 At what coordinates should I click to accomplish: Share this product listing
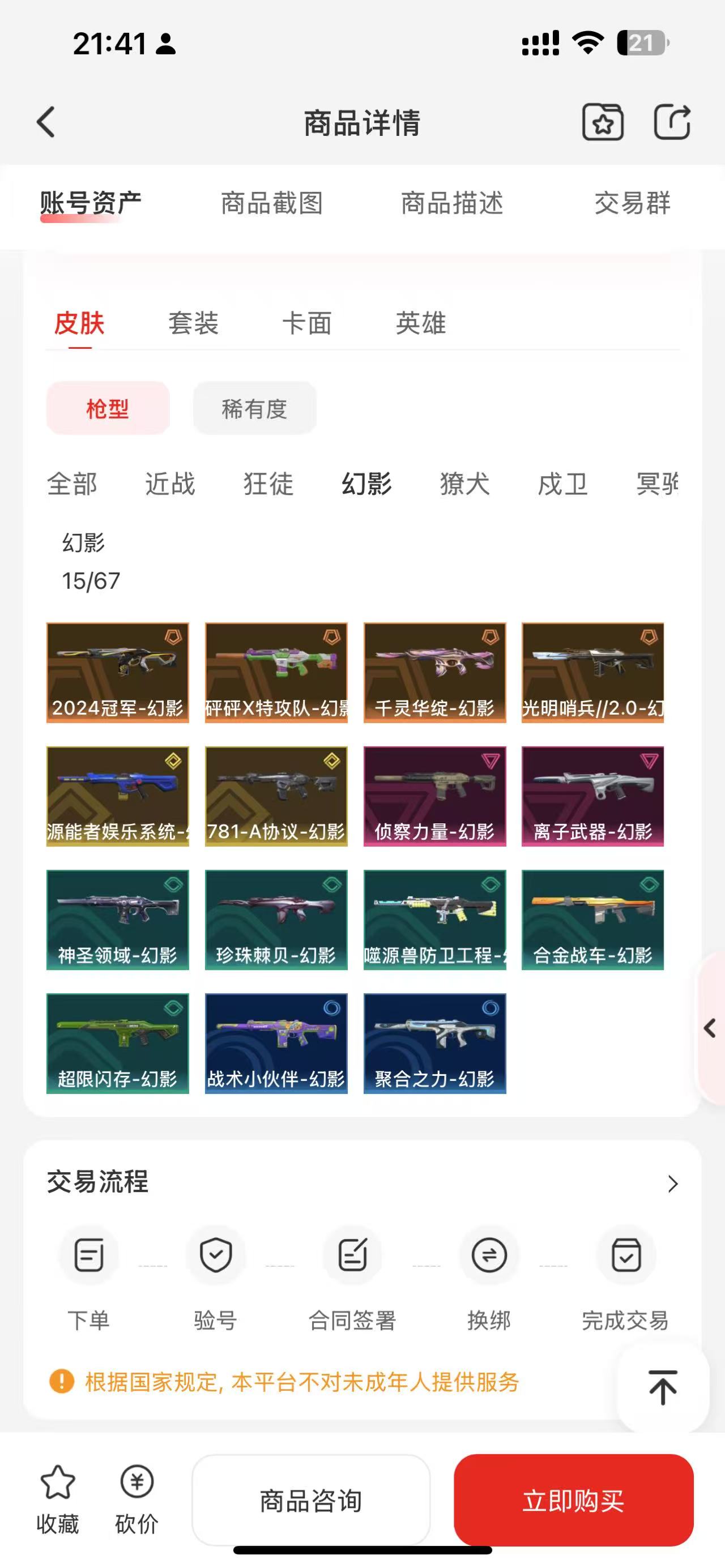point(672,122)
